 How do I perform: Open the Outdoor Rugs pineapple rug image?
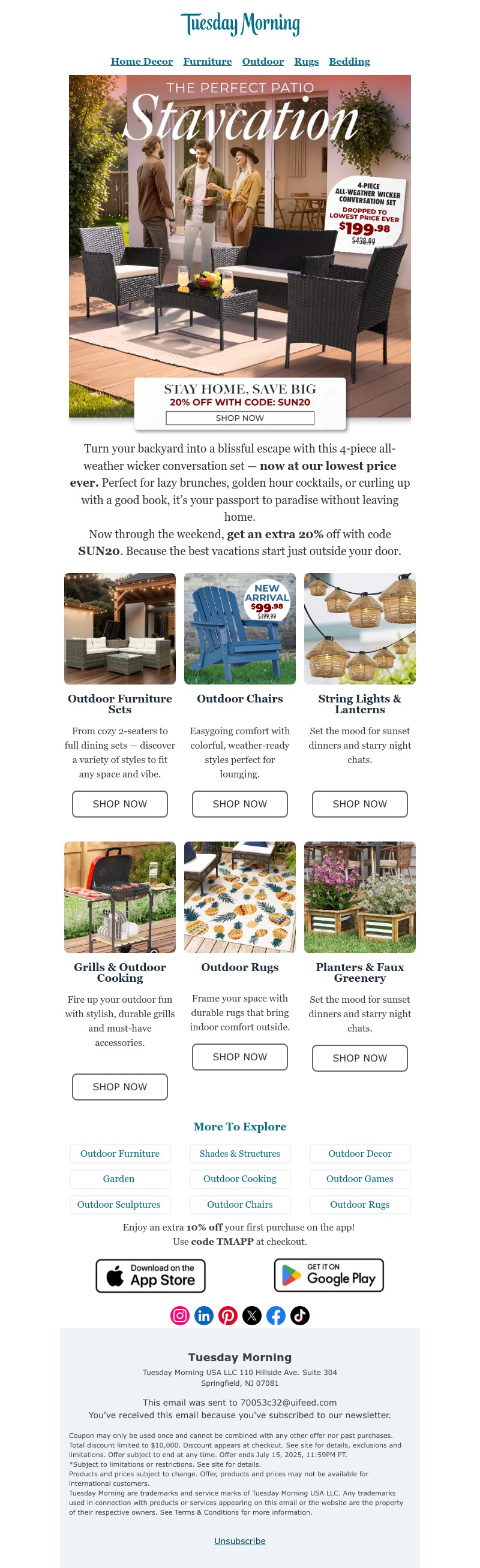239,897
